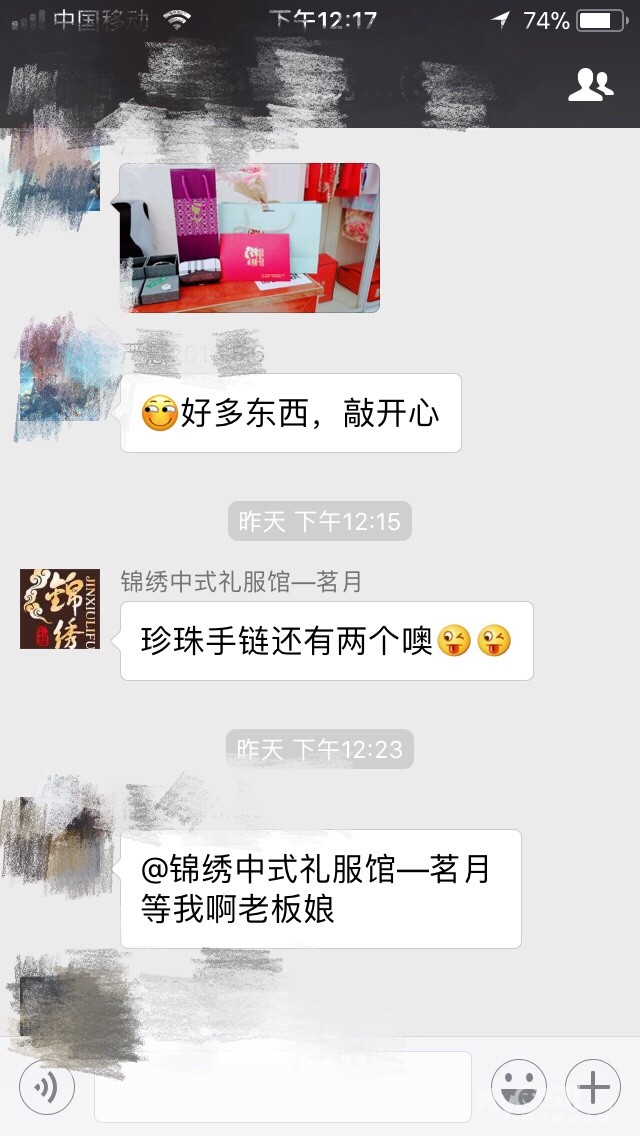Open the group members info icon
This screenshot has width=640, height=1136.
coord(590,86)
